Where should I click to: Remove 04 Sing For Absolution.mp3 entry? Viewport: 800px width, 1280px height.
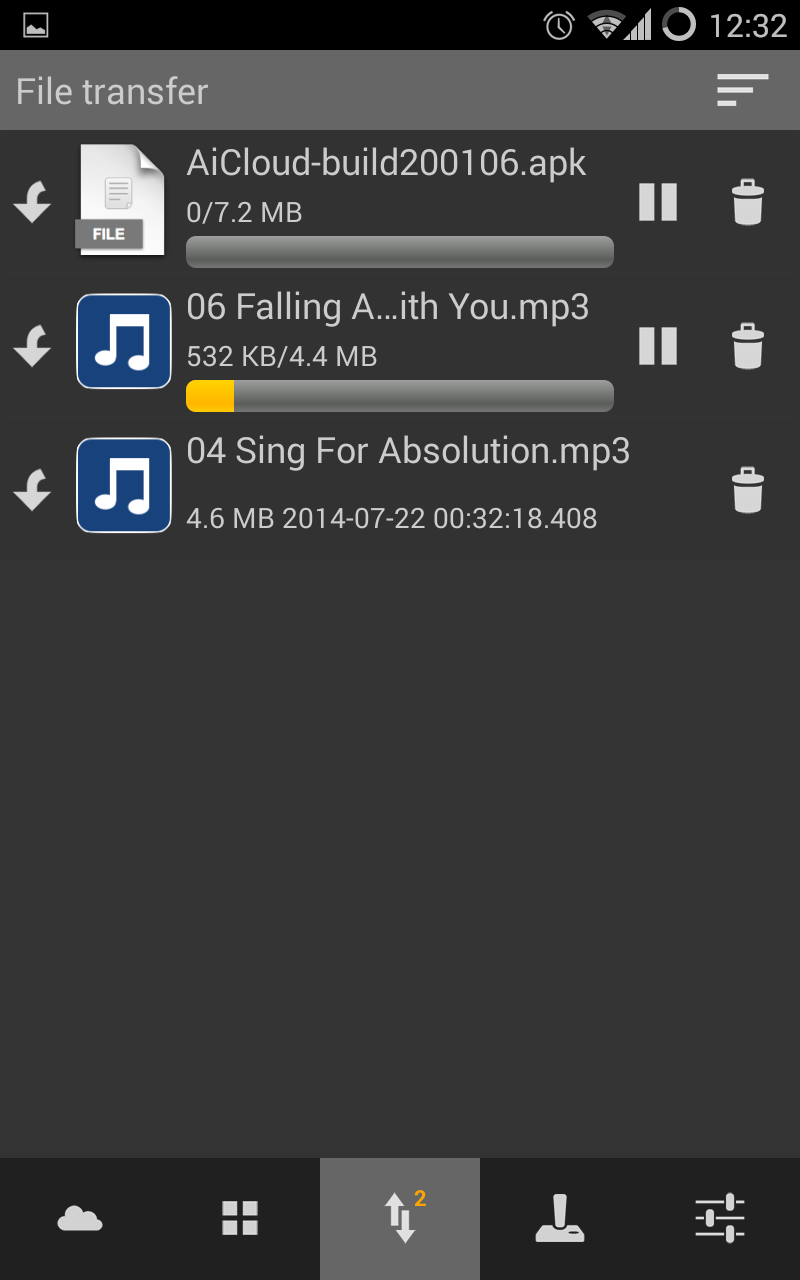(x=748, y=490)
